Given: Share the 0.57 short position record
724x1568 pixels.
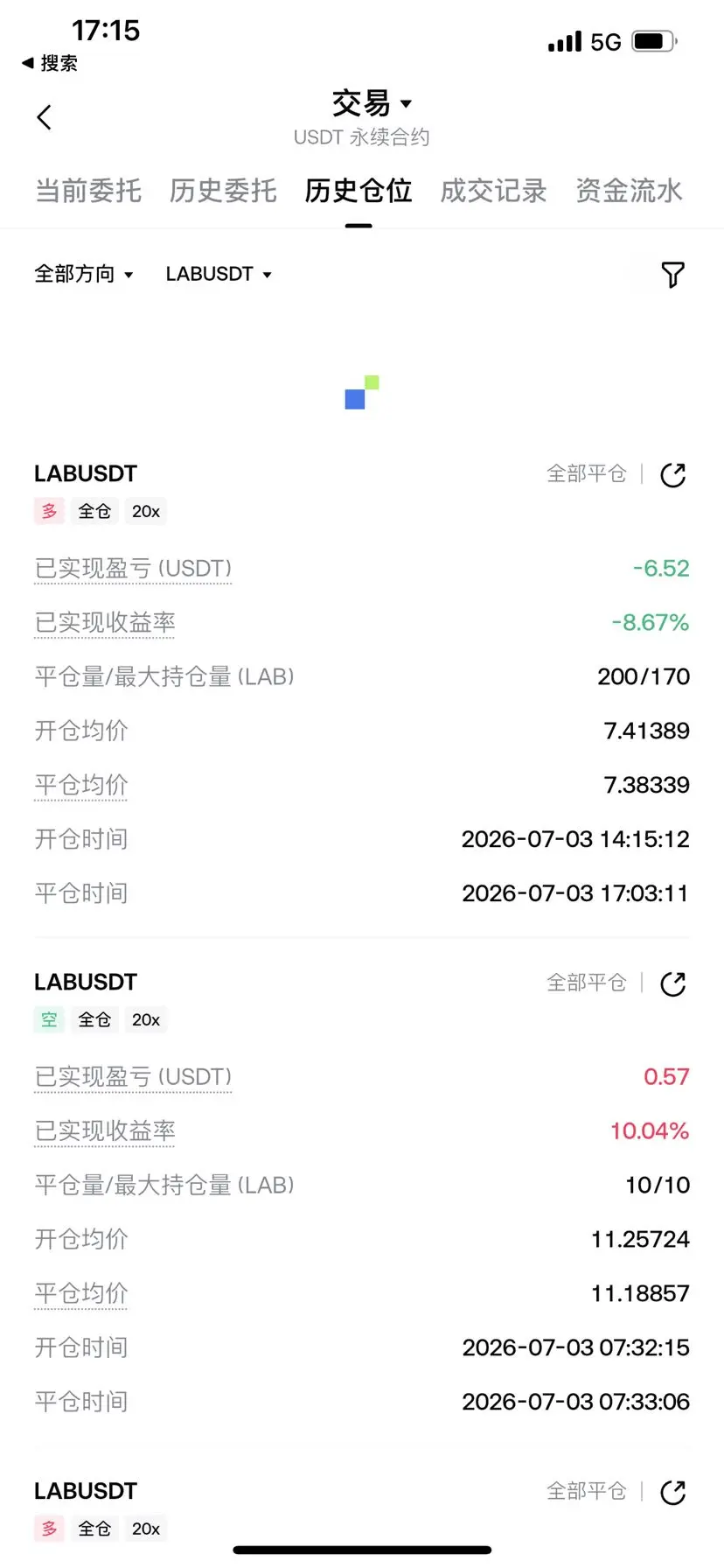Looking at the screenshot, I should tap(672, 983).
